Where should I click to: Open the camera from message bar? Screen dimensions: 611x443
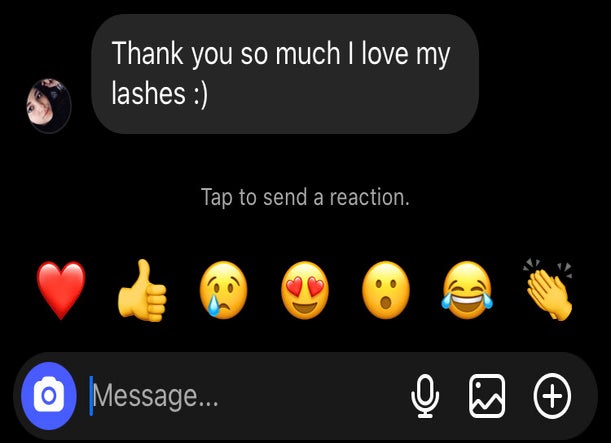pos(49,396)
